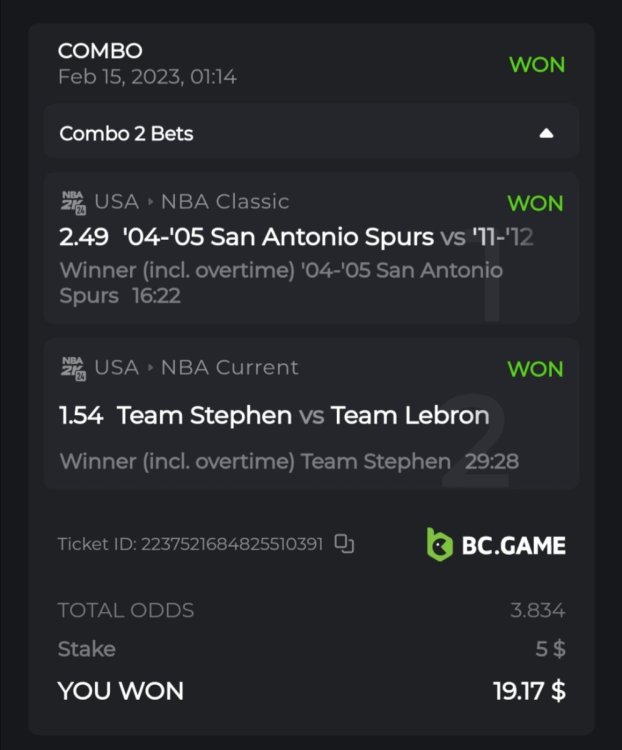
Task: Open the San Antonio Spurs bet card
Action: pyautogui.click(x=310, y=248)
